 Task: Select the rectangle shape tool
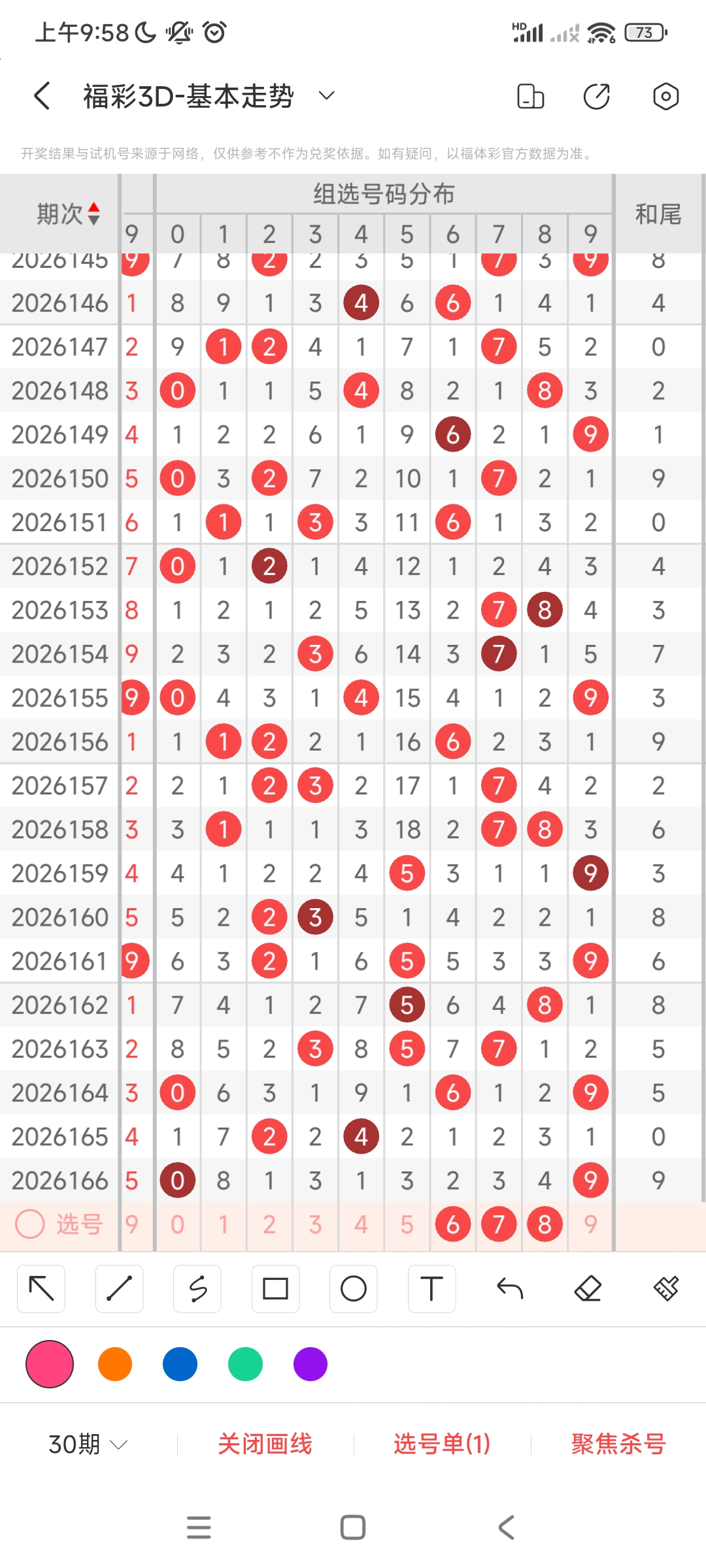pos(275,1288)
